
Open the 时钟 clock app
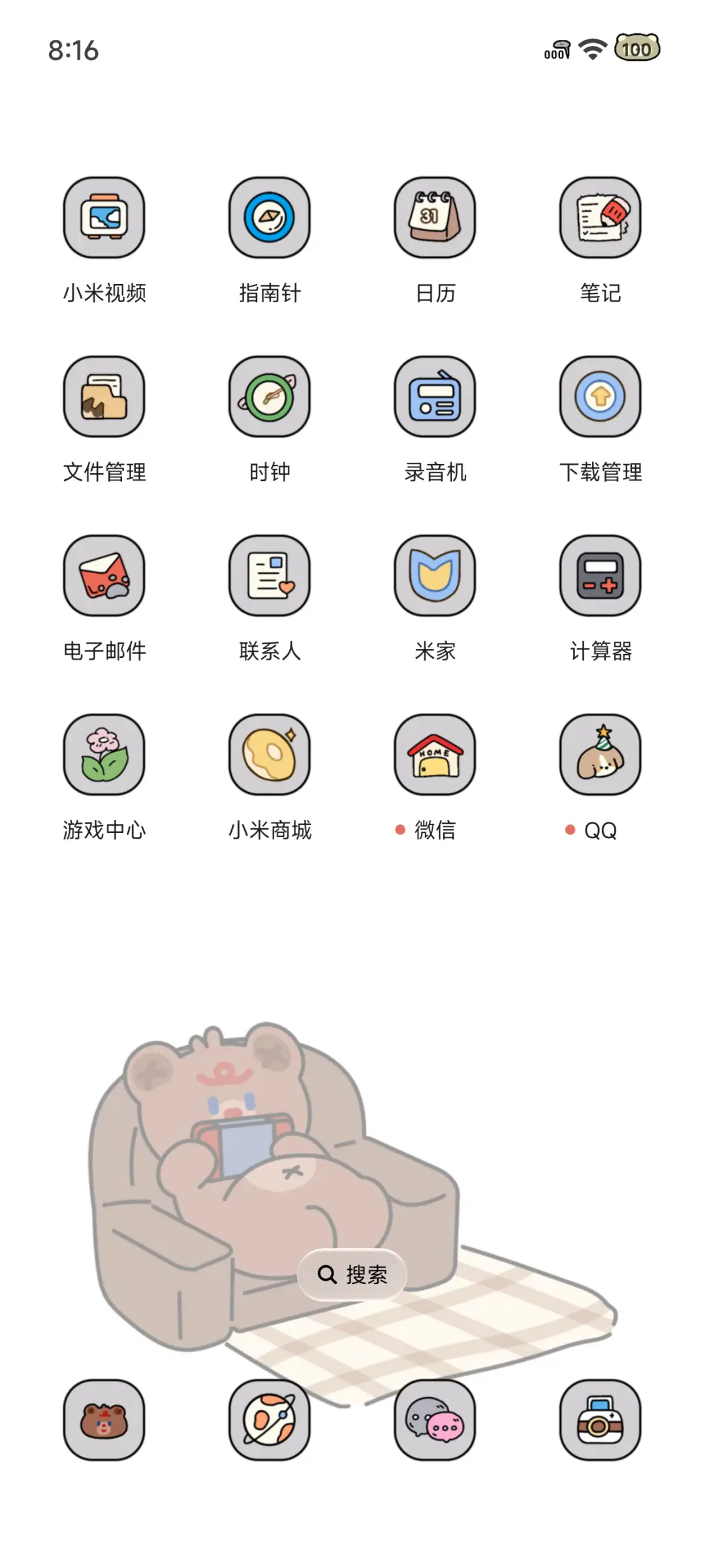[270, 399]
